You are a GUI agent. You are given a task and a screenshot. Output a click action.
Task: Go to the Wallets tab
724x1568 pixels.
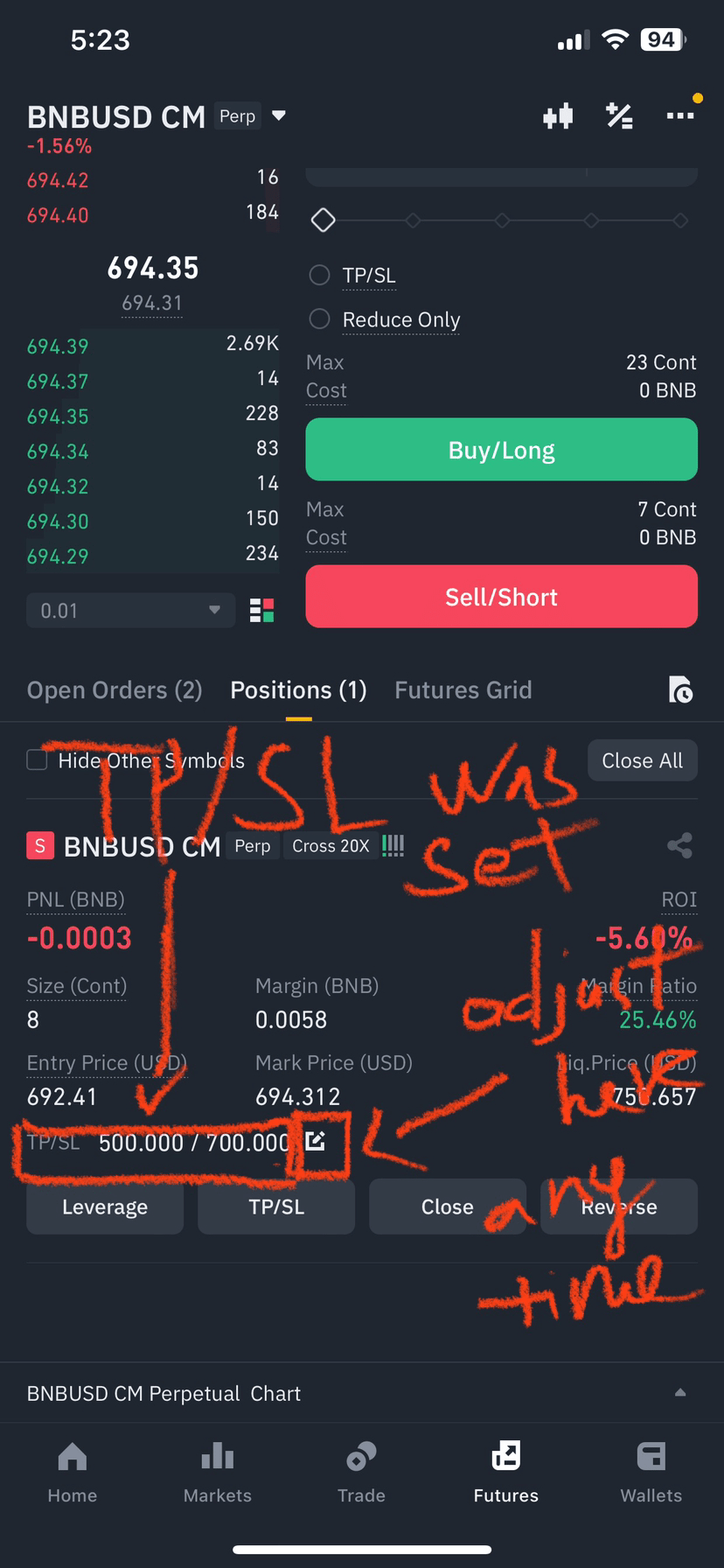651,1472
